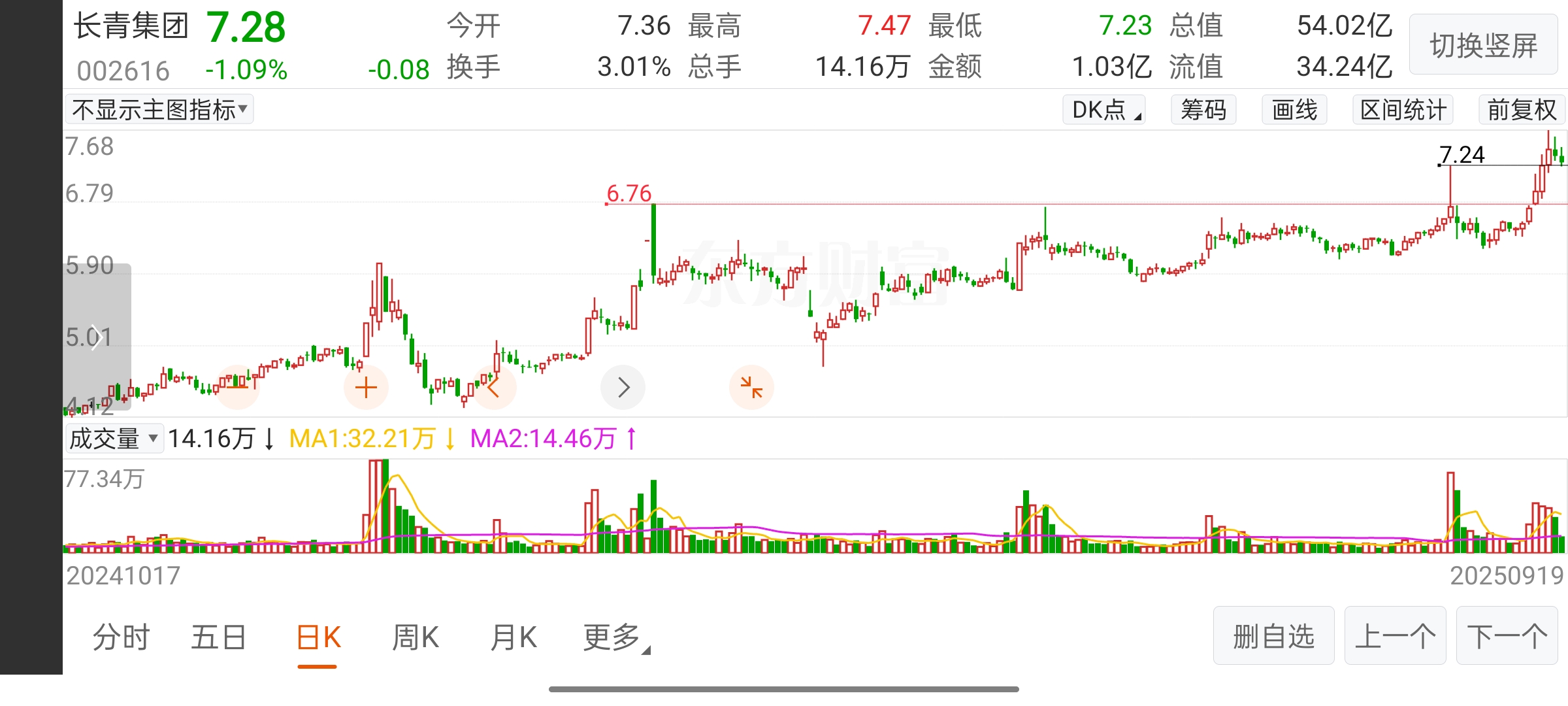Switch to portrait mode with 切换竖屏
Image resolution: width=1568 pixels, height=706 pixels.
tap(1483, 44)
